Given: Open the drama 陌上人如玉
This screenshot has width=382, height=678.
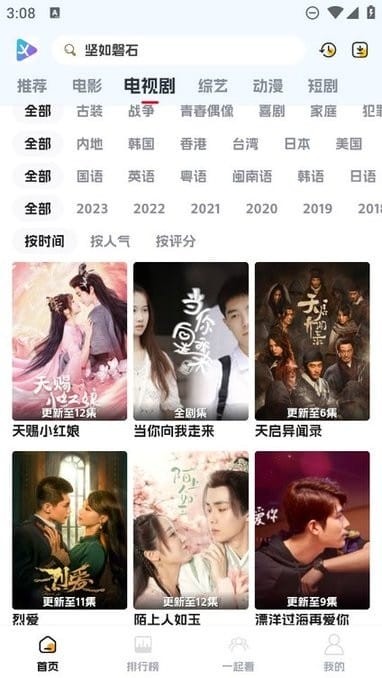Looking at the screenshot, I should click(191, 539).
